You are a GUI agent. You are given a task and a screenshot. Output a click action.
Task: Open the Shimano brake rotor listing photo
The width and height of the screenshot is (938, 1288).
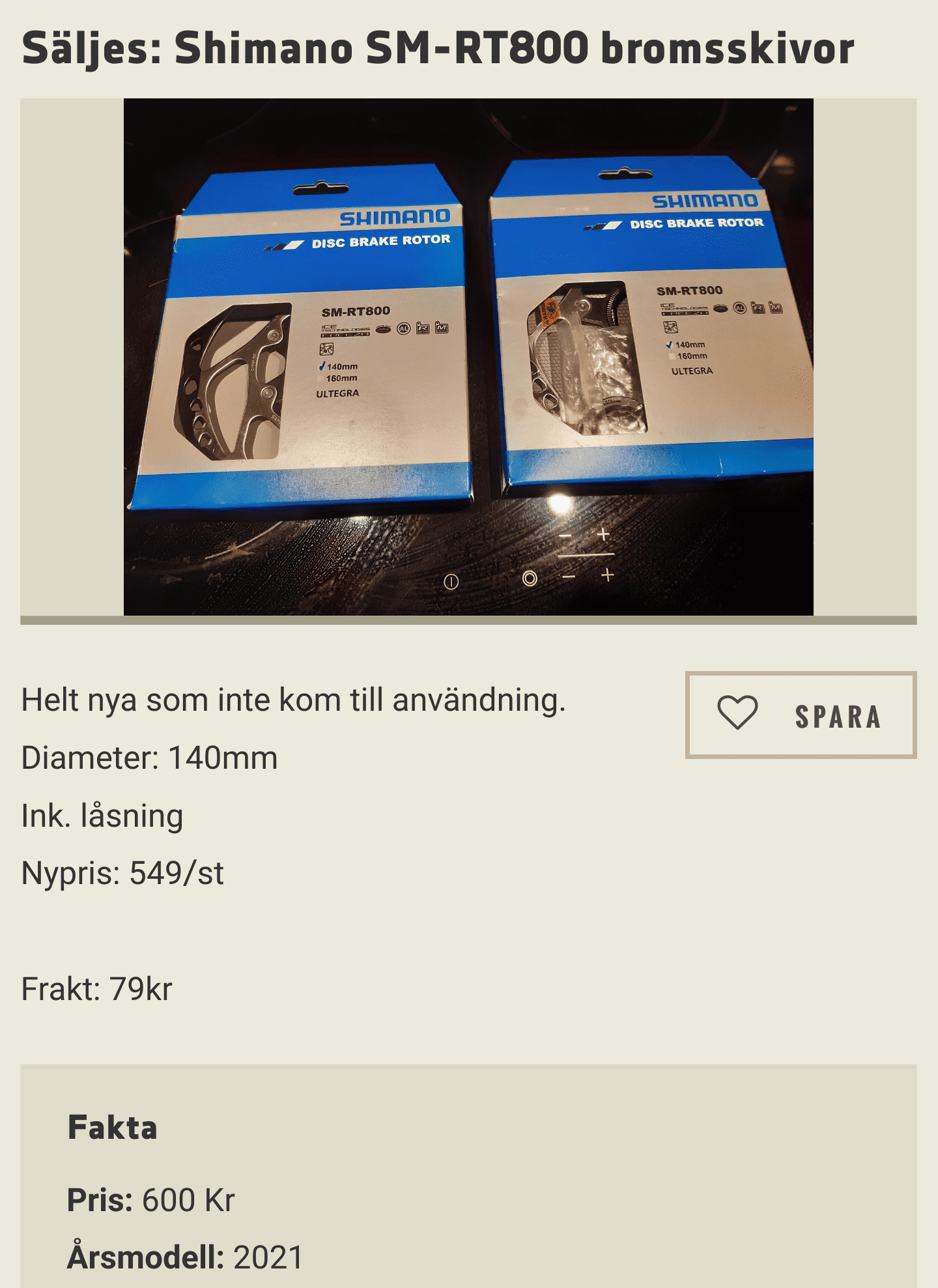click(468, 357)
